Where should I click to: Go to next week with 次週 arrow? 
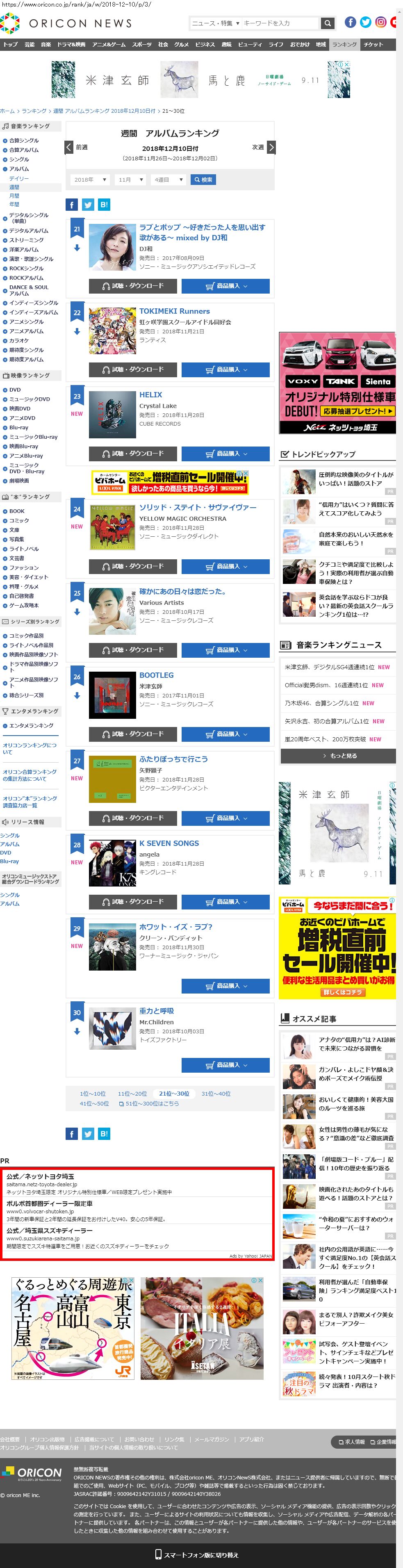(x=271, y=147)
